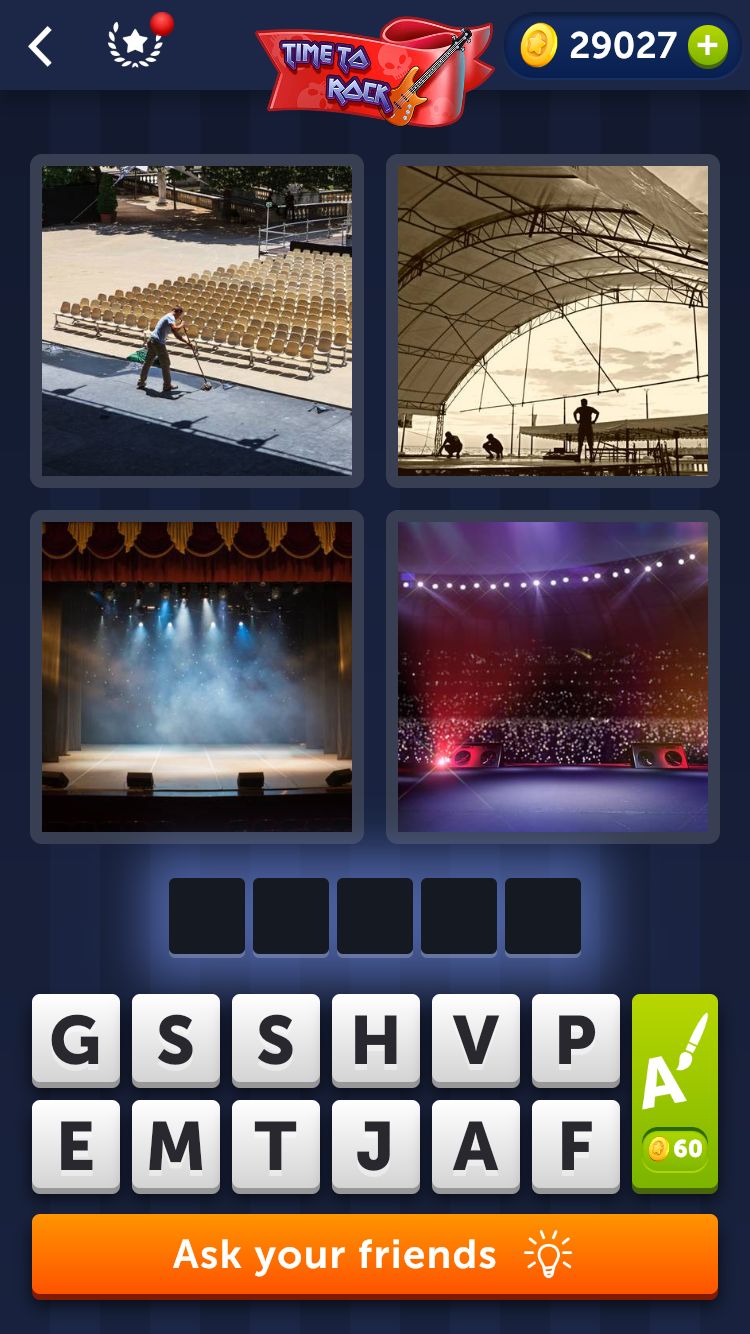Viewport: 750px width, 1334px height.
Task: Use the 60-coin letter hint button
Action: [675, 1093]
